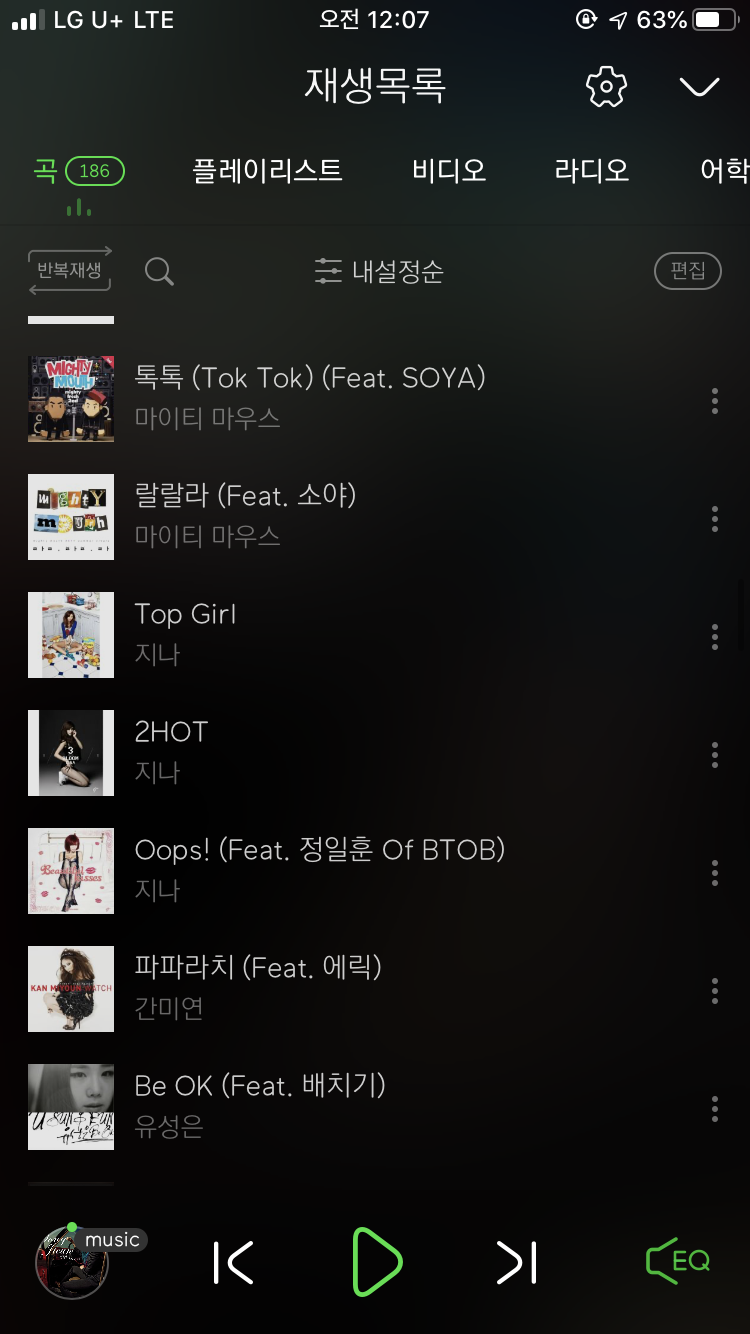Viewport: 750px width, 1334px height.
Task: Change sort order from 내설정순
Action: (379, 271)
